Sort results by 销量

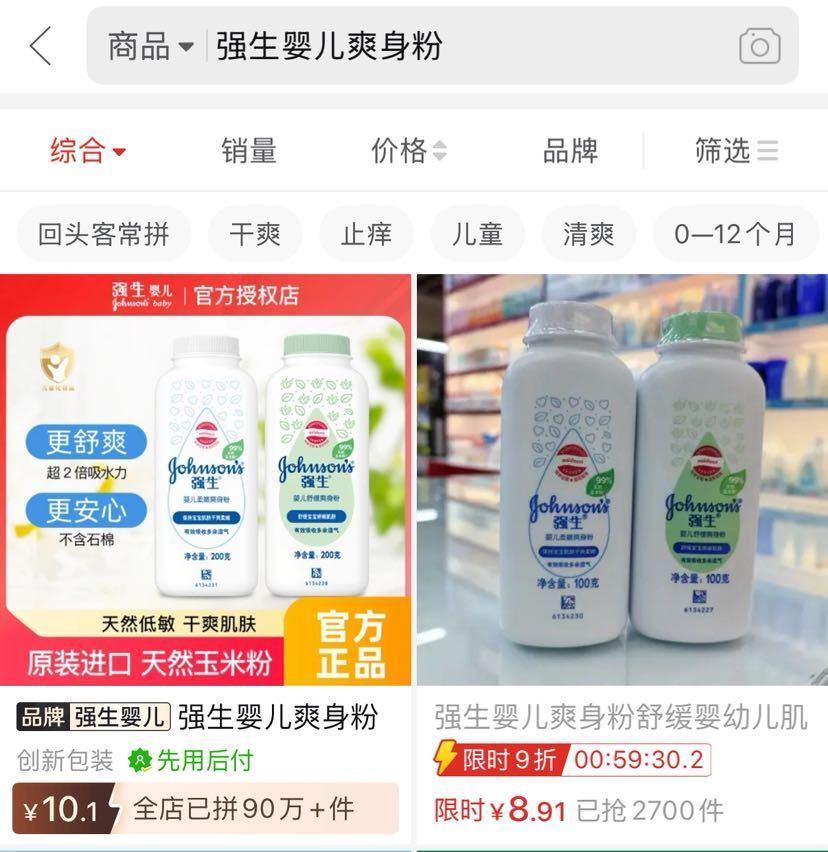[x=248, y=151]
